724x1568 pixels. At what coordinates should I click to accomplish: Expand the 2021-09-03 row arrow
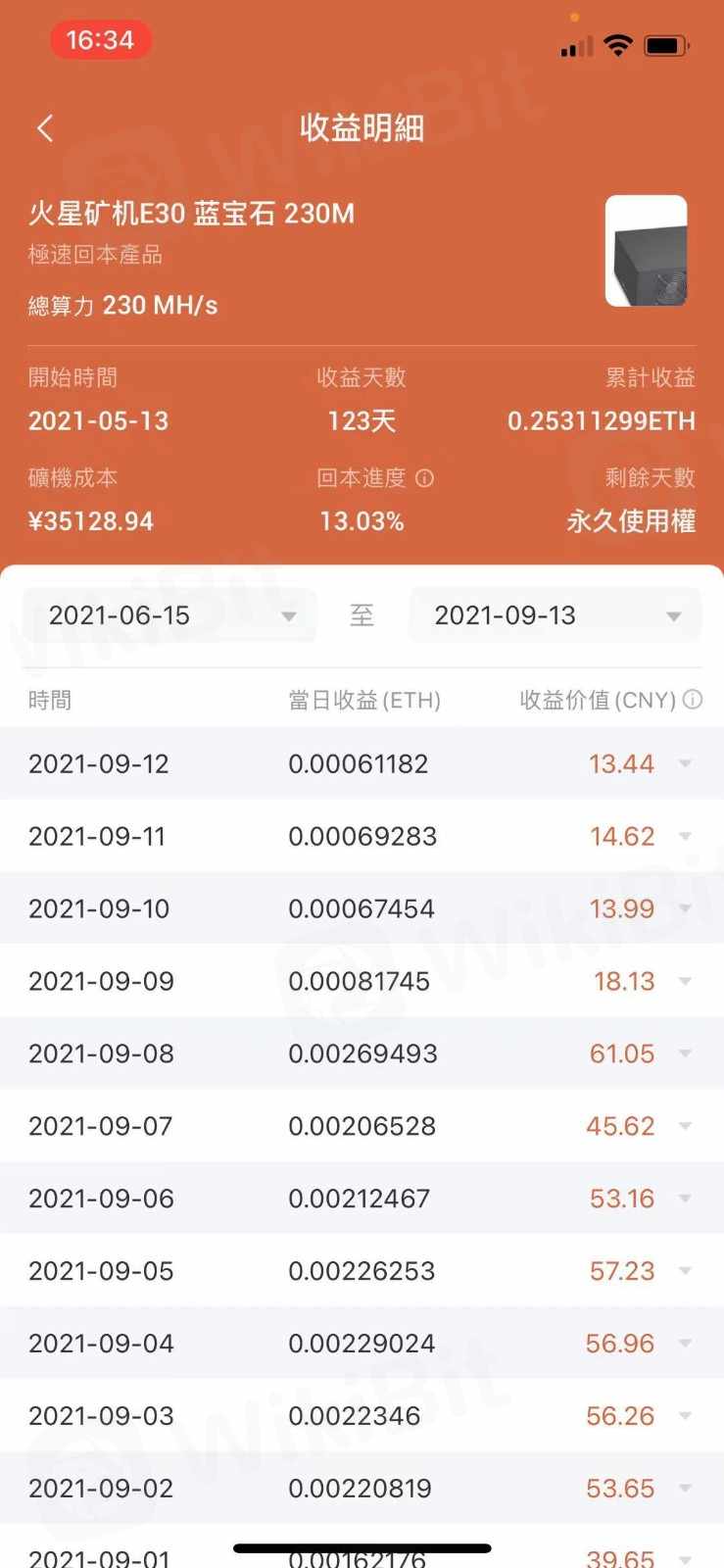tap(685, 1416)
